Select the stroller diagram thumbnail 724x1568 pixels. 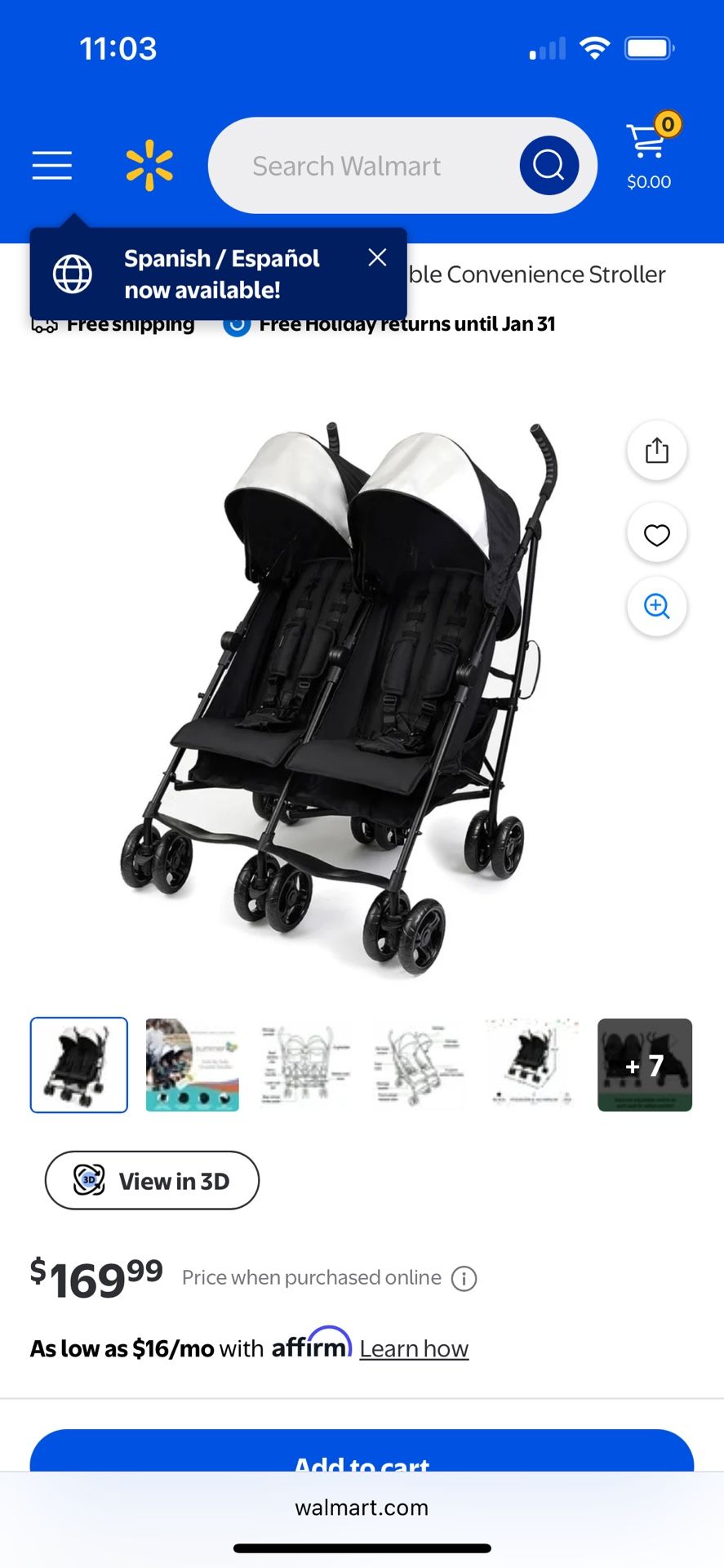pyautogui.click(x=304, y=1065)
